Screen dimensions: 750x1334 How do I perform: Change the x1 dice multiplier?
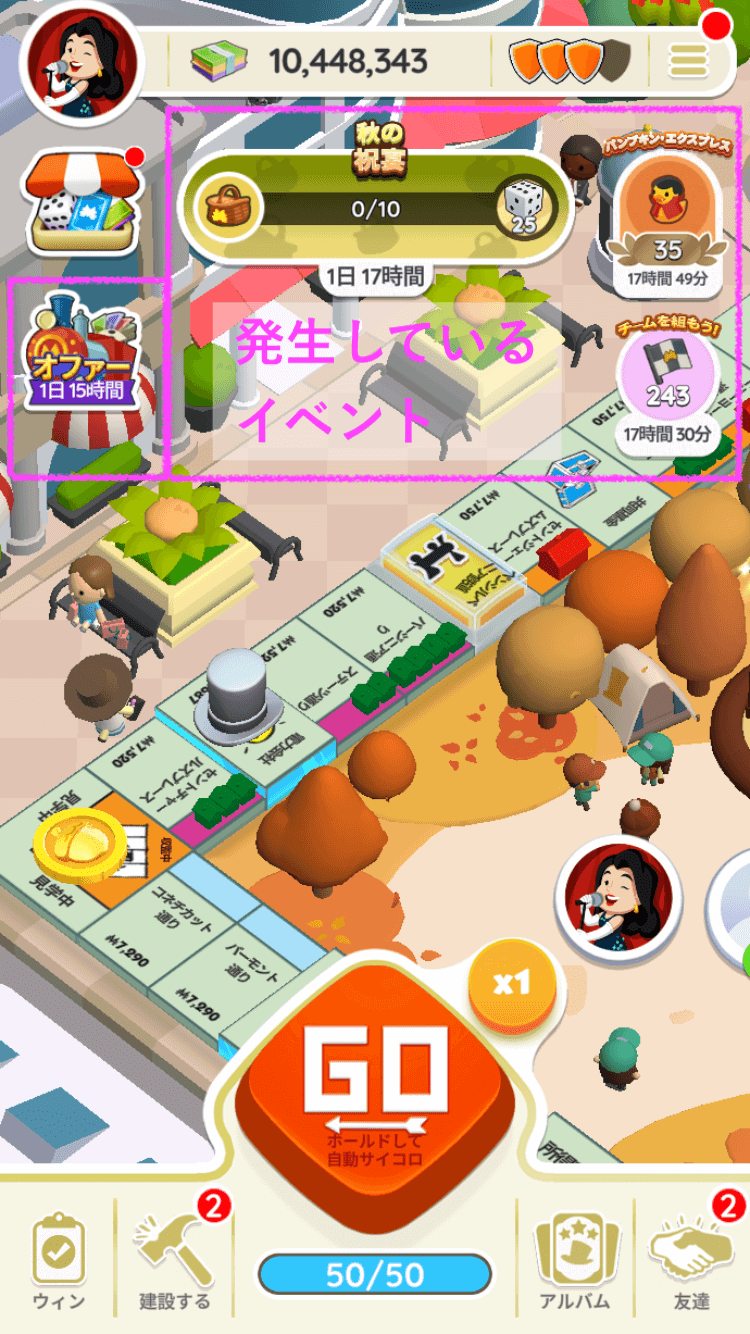(x=512, y=985)
